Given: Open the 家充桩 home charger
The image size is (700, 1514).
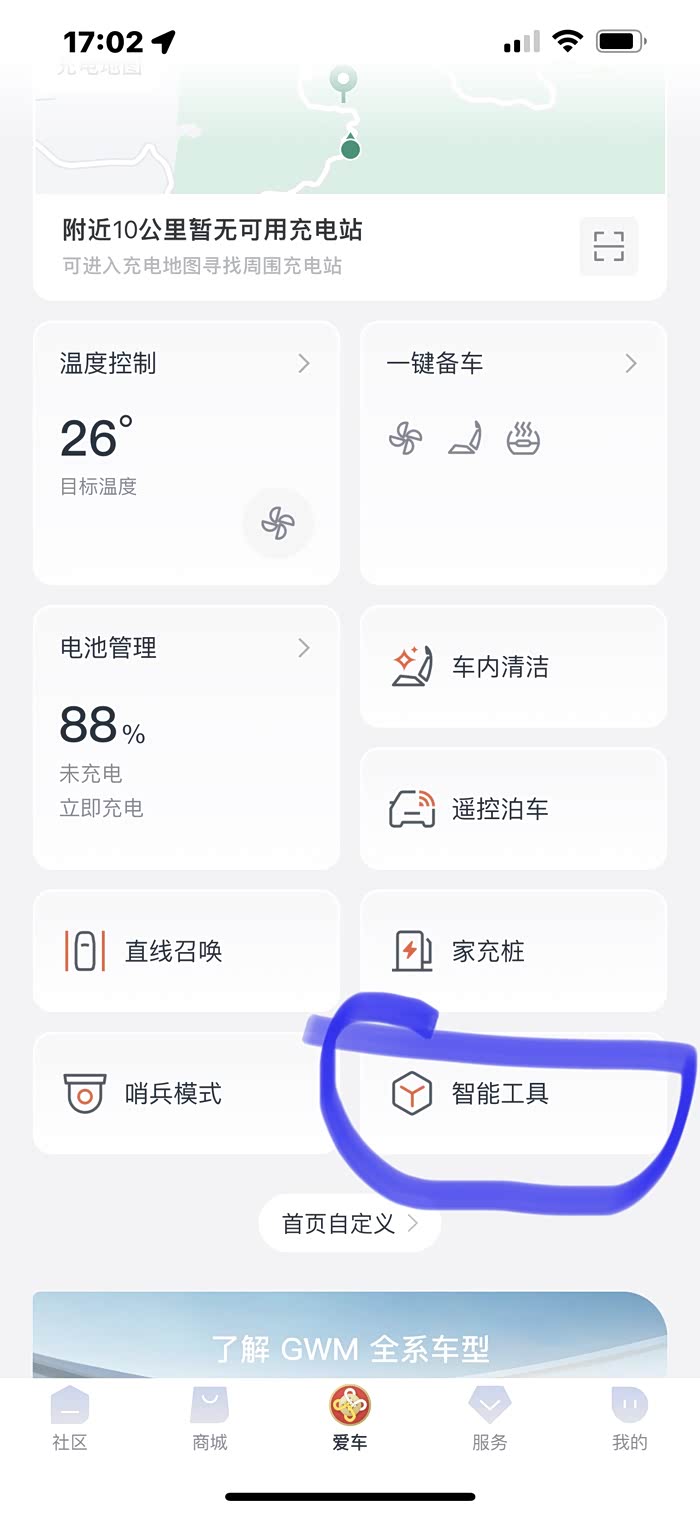Looking at the screenshot, I should (512, 951).
